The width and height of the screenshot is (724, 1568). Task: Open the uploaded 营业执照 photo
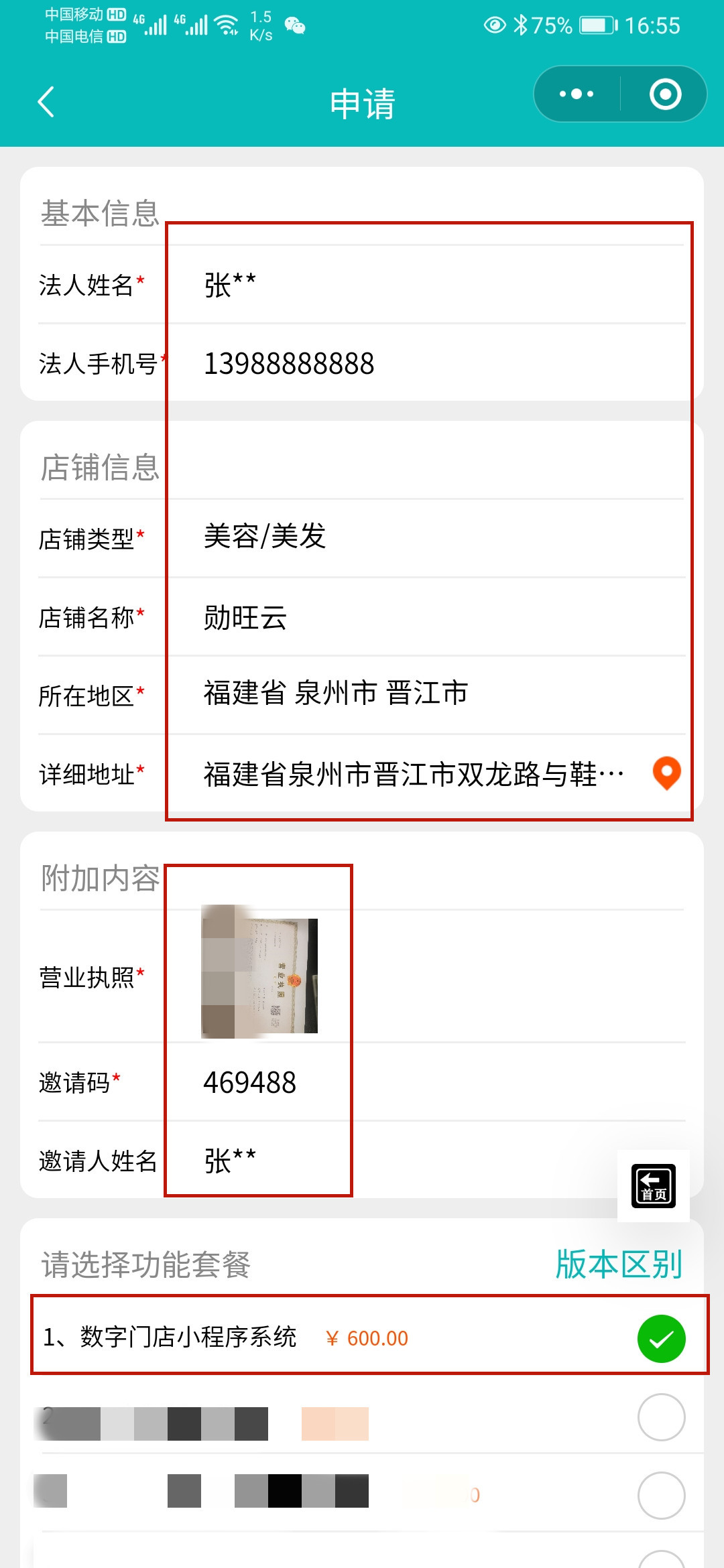[x=259, y=972]
